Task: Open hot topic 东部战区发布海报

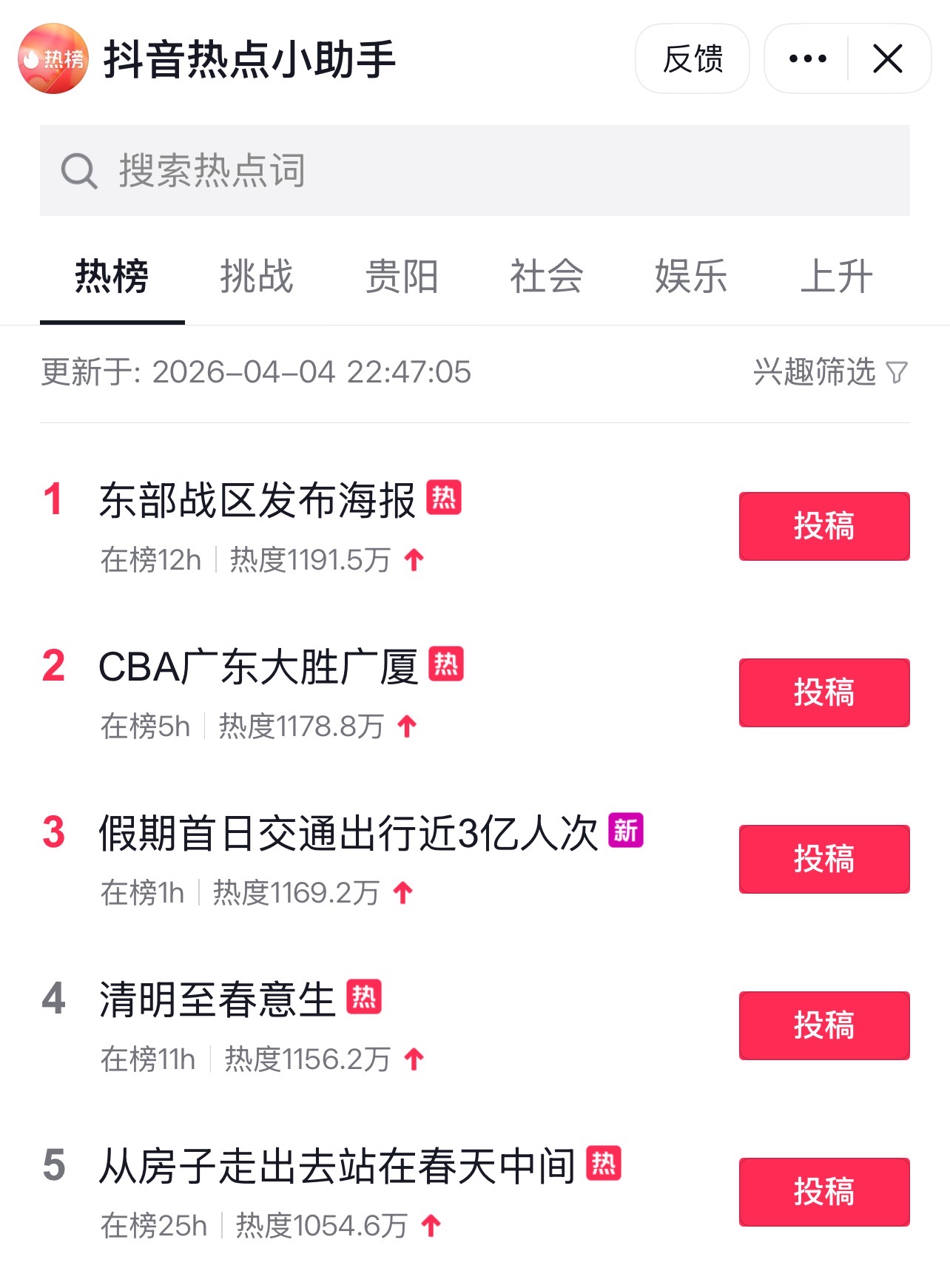Action: click(x=257, y=501)
